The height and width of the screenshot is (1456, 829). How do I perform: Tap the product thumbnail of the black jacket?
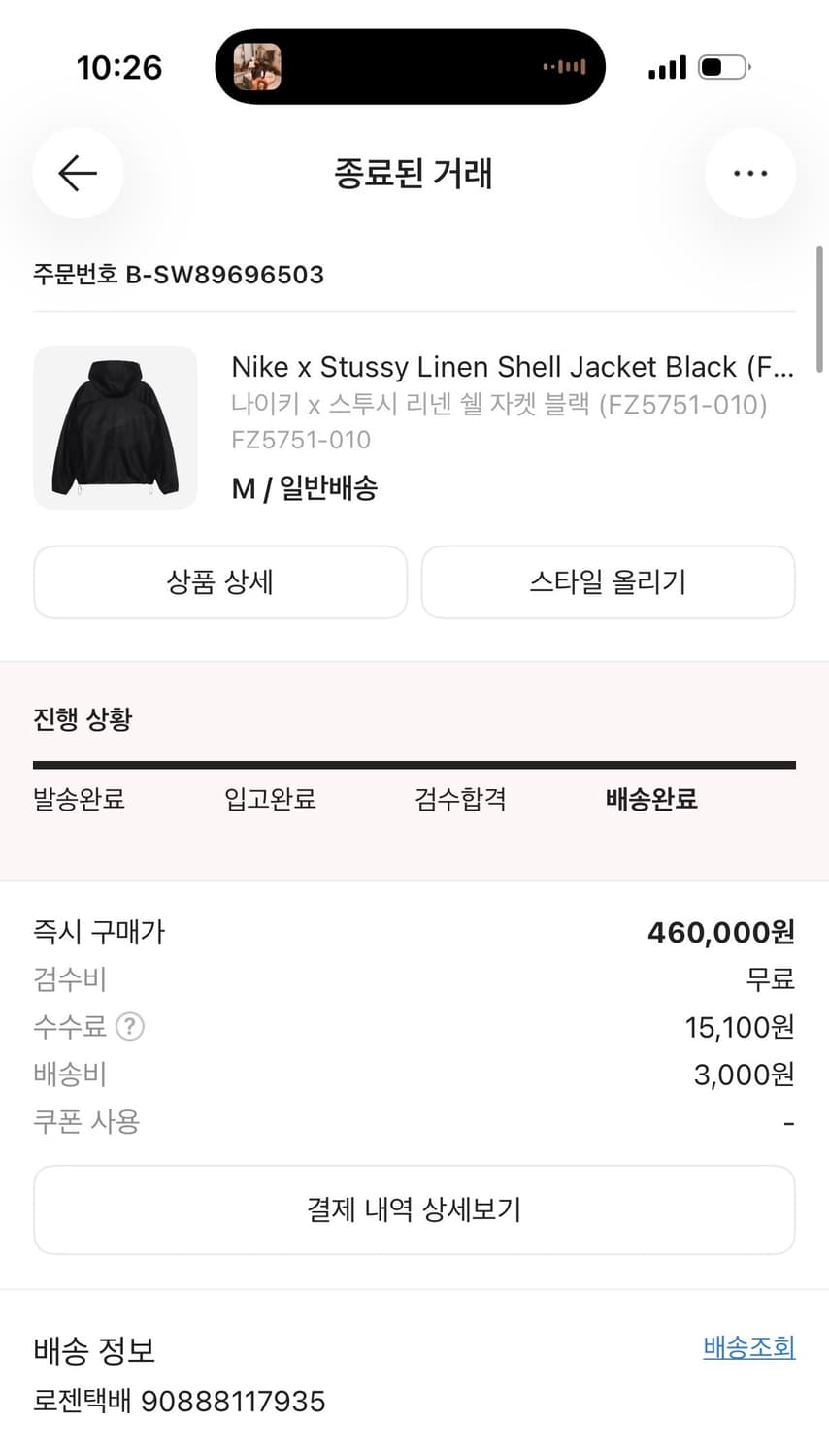(x=115, y=427)
